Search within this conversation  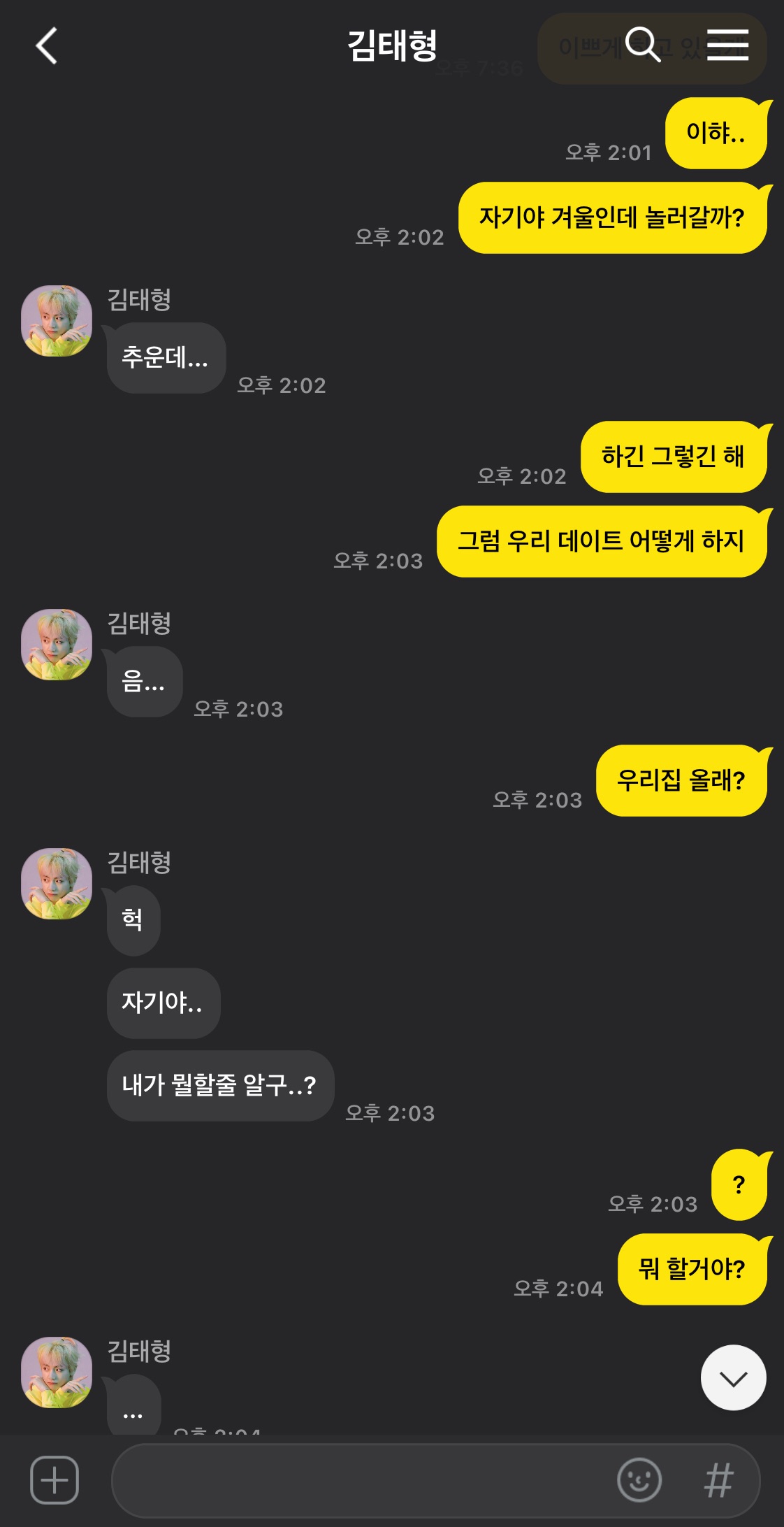pyautogui.click(x=642, y=45)
